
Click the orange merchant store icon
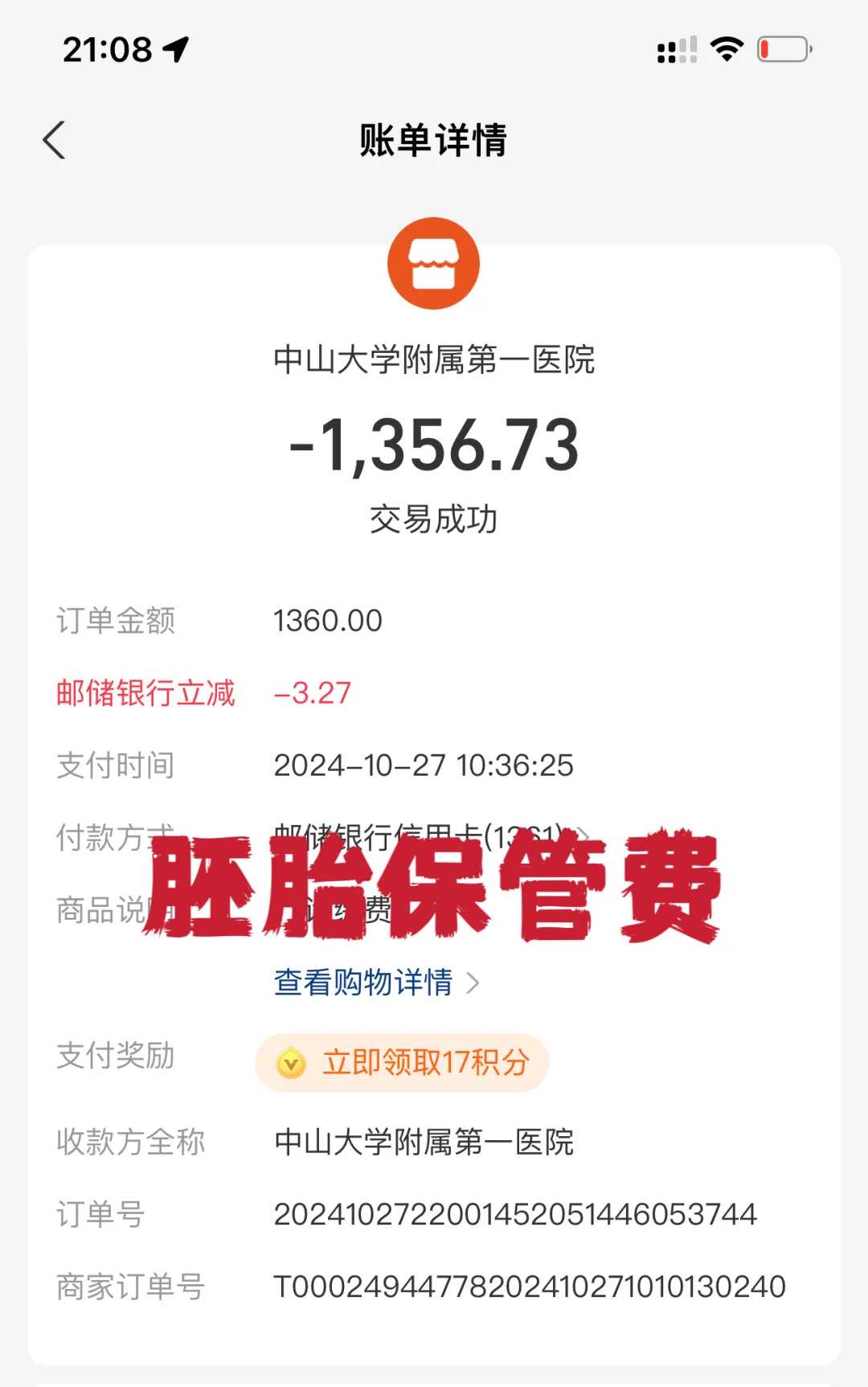tap(434, 264)
